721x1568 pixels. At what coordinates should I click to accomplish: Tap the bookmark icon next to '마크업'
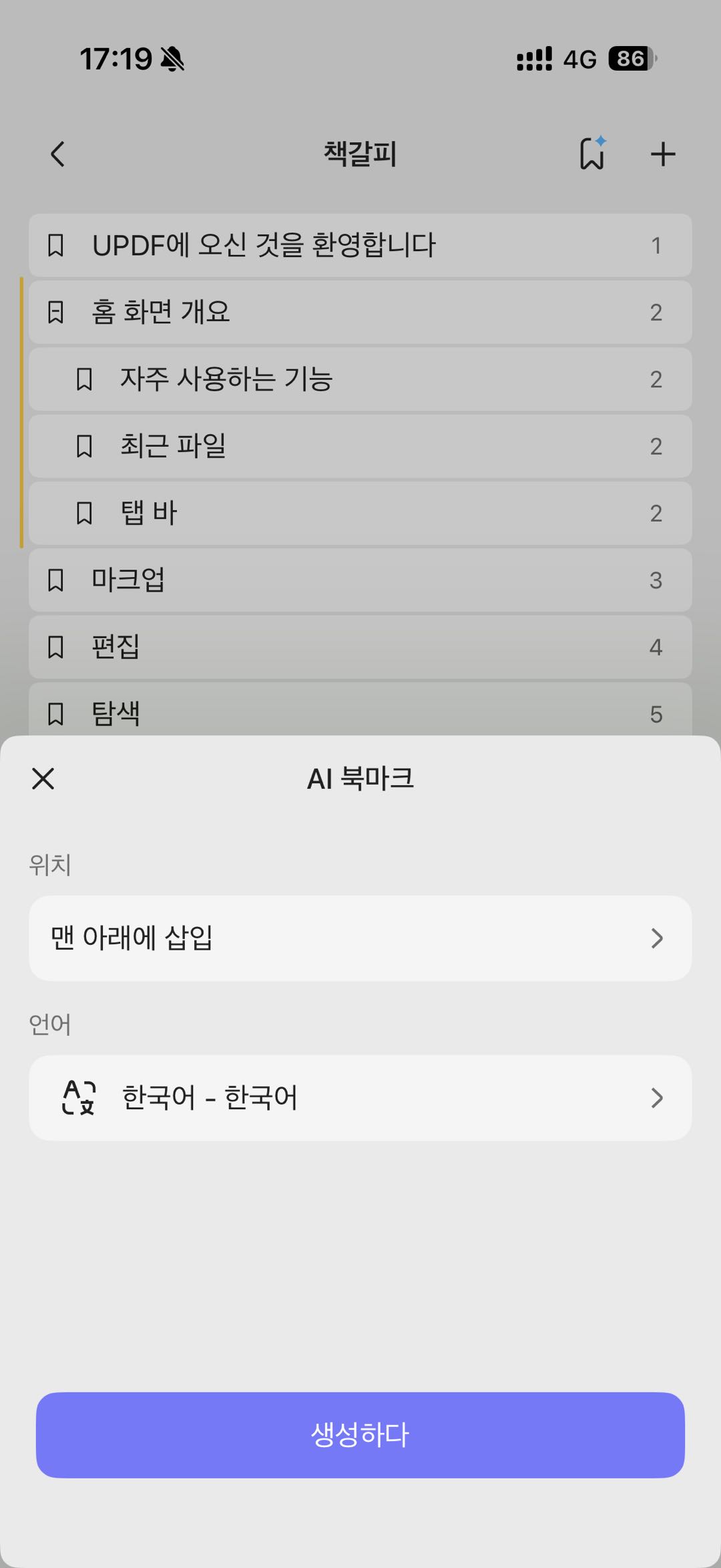[x=55, y=580]
